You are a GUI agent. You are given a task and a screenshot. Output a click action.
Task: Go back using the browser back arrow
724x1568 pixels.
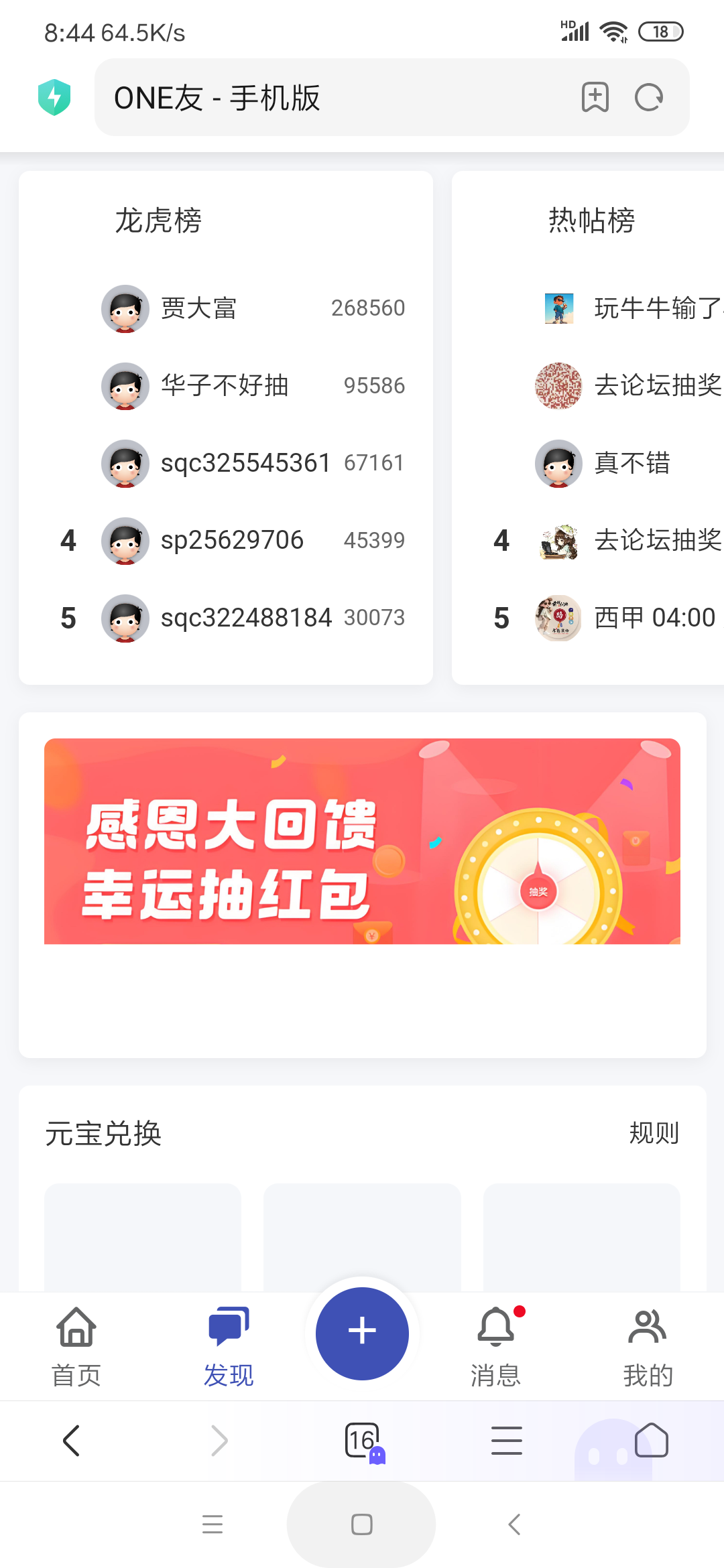click(72, 1441)
